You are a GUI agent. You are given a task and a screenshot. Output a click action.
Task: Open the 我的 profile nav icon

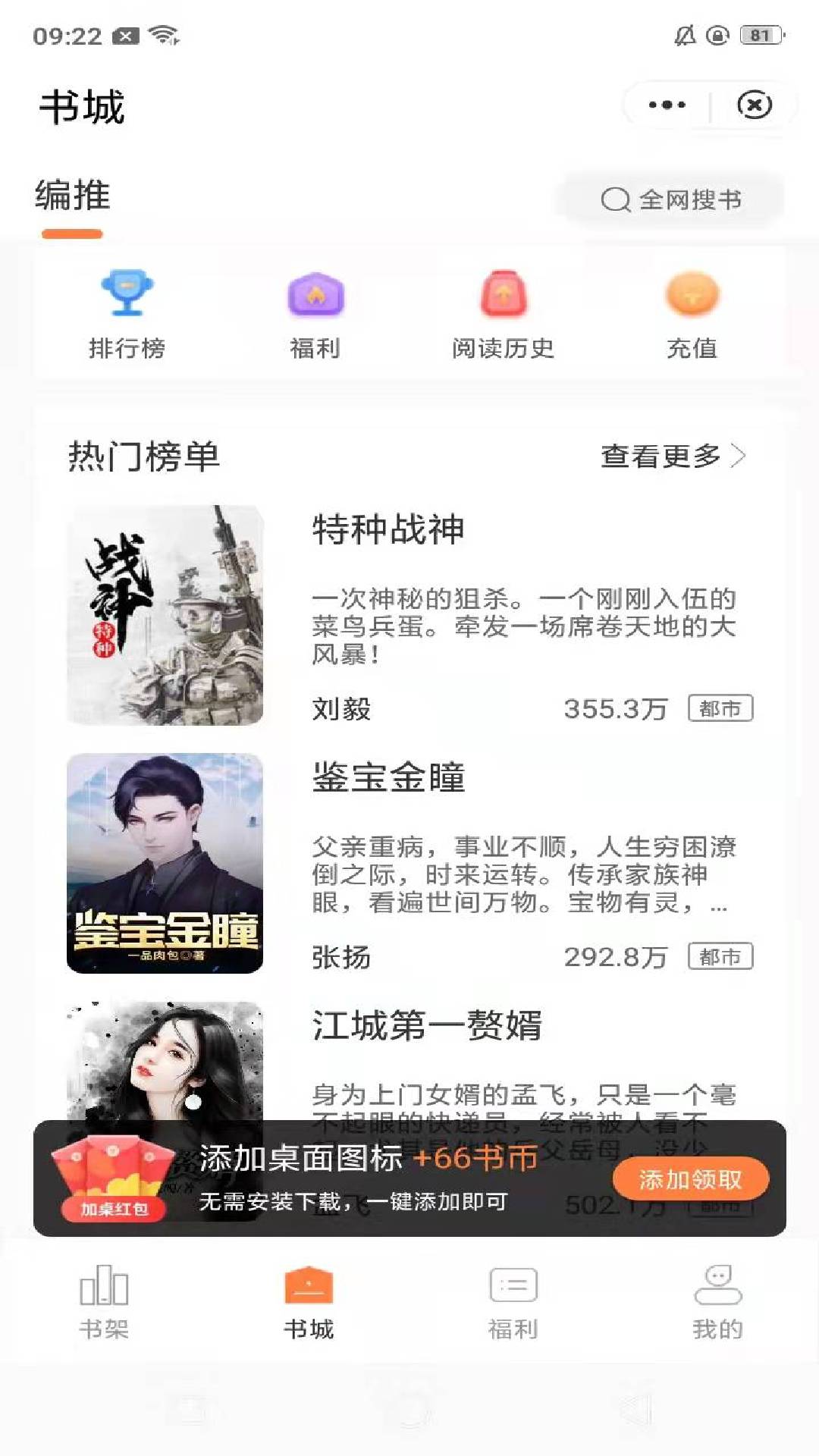[x=717, y=1297]
